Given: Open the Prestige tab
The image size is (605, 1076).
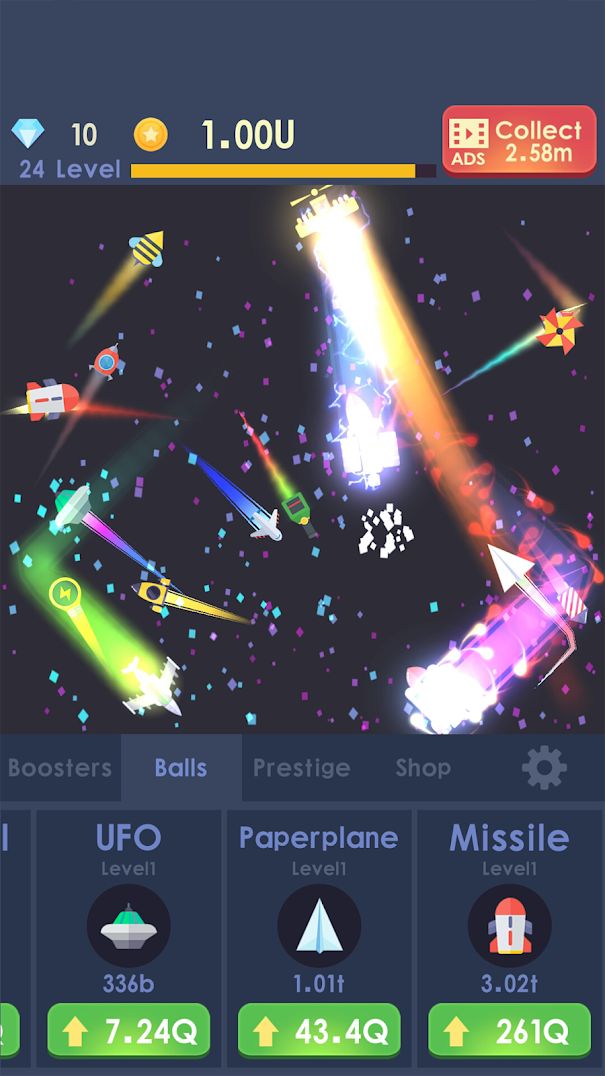Looking at the screenshot, I should 301,767.
